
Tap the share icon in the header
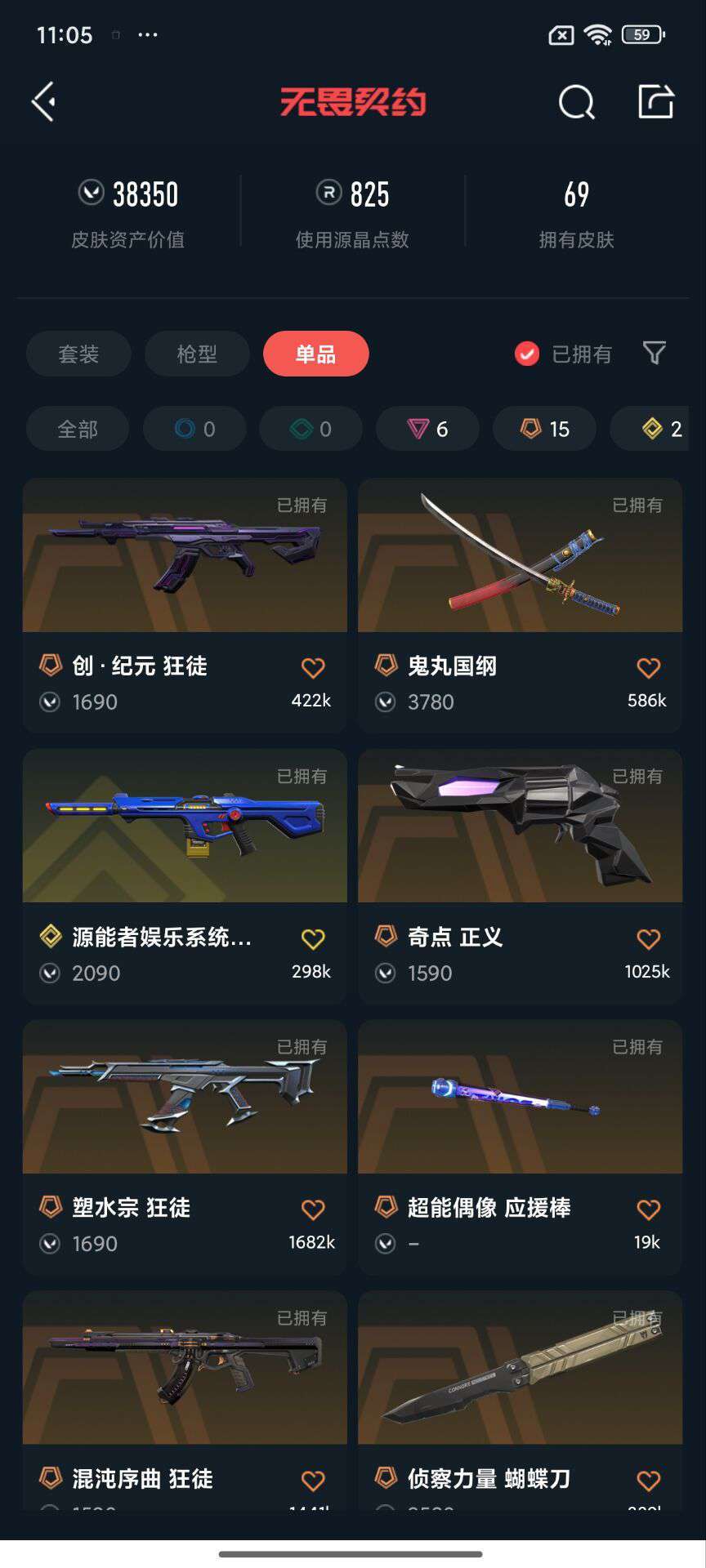[656, 101]
